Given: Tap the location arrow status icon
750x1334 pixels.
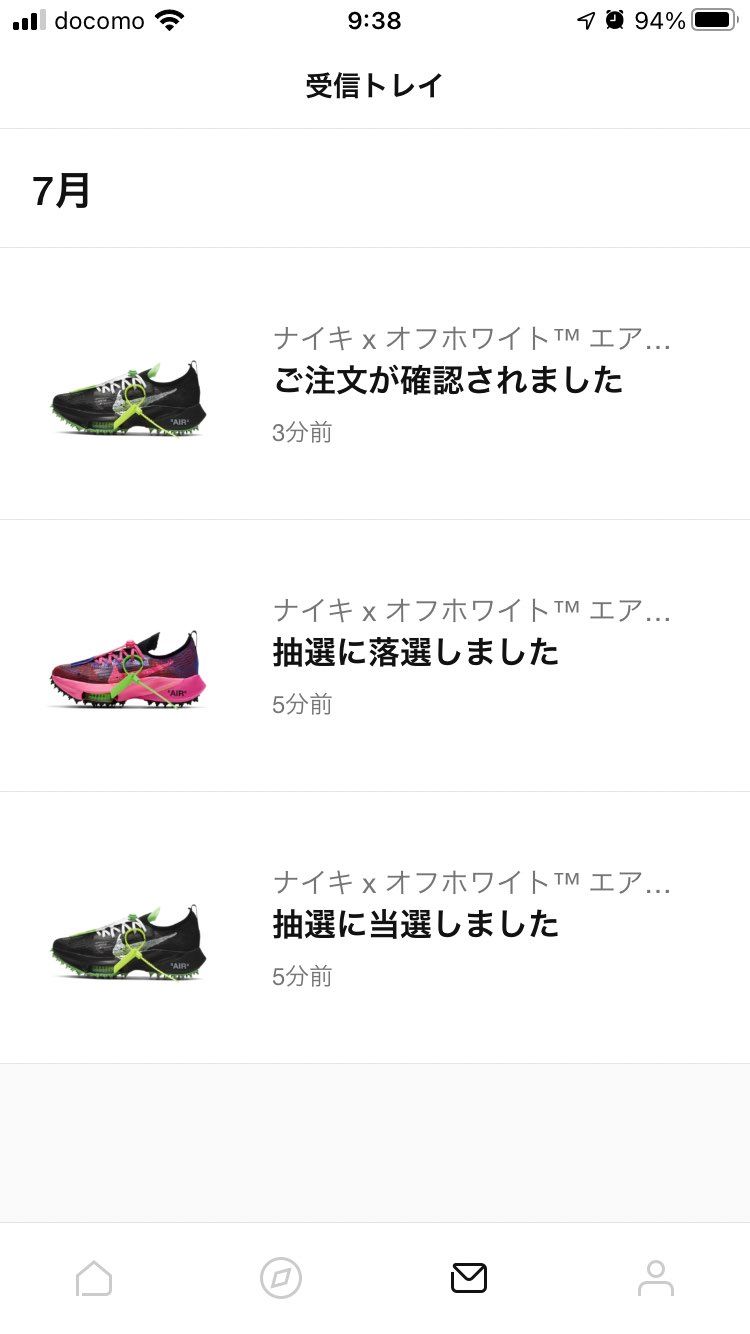Looking at the screenshot, I should pyautogui.click(x=584, y=18).
